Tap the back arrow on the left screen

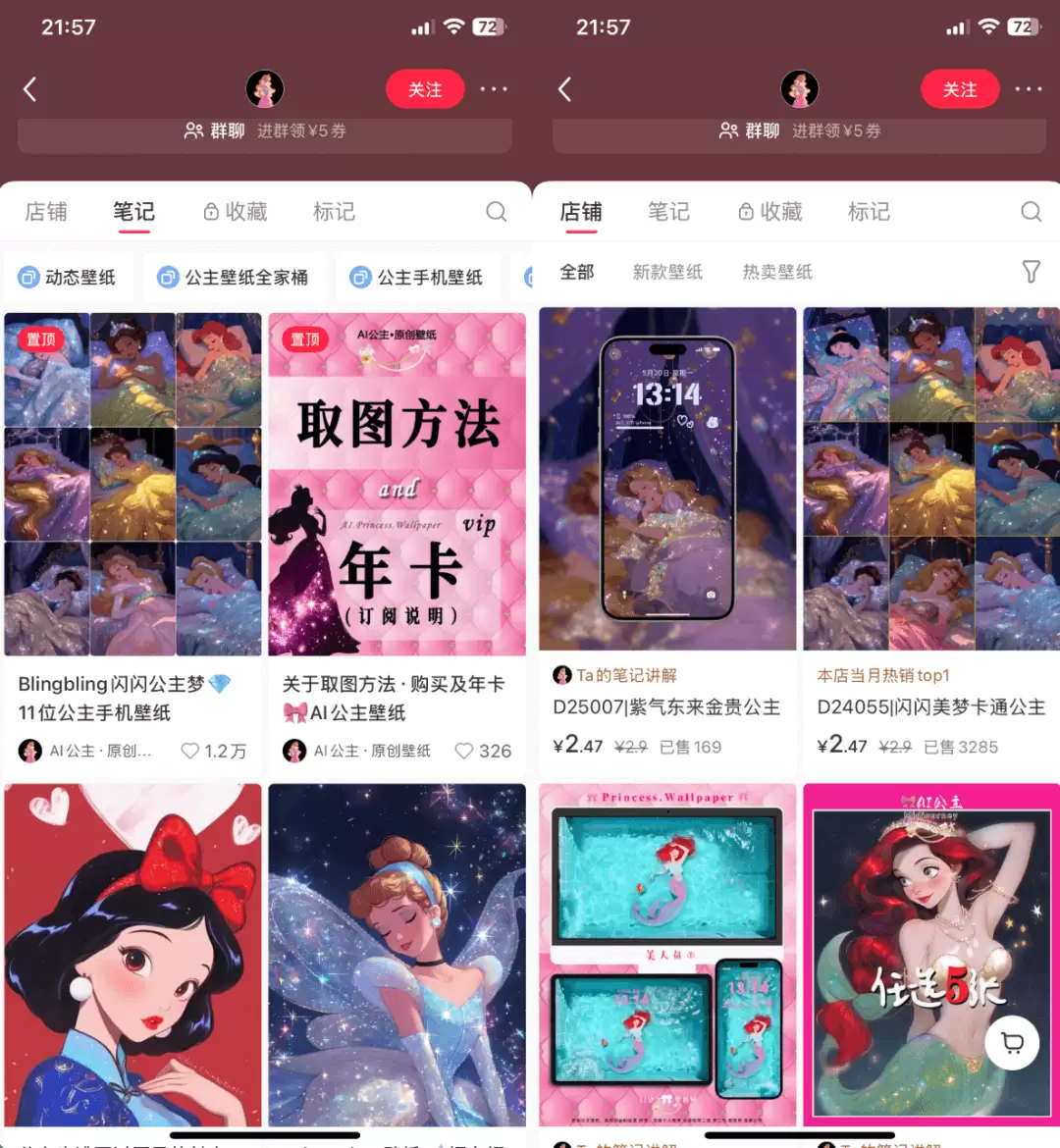coord(30,89)
